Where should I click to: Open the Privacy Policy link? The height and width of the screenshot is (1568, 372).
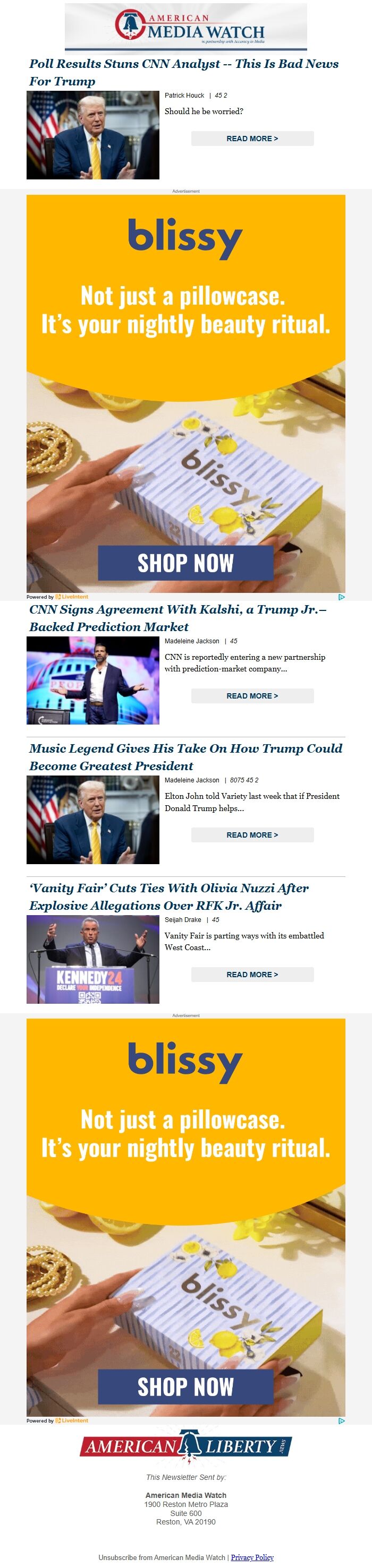pyautogui.click(x=252, y=1557)
